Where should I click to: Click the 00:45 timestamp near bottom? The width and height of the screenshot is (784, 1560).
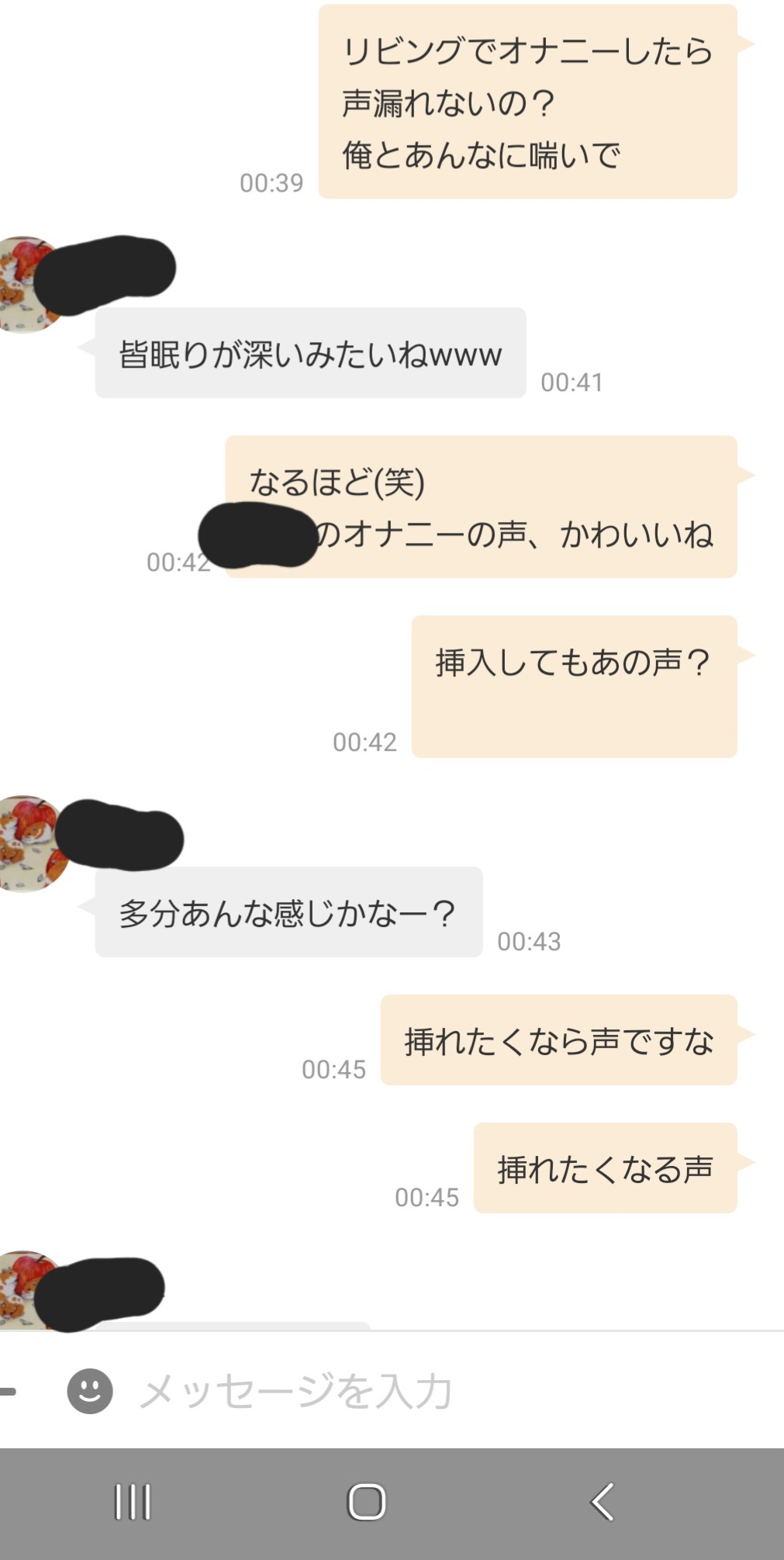tap(429, 1197)
